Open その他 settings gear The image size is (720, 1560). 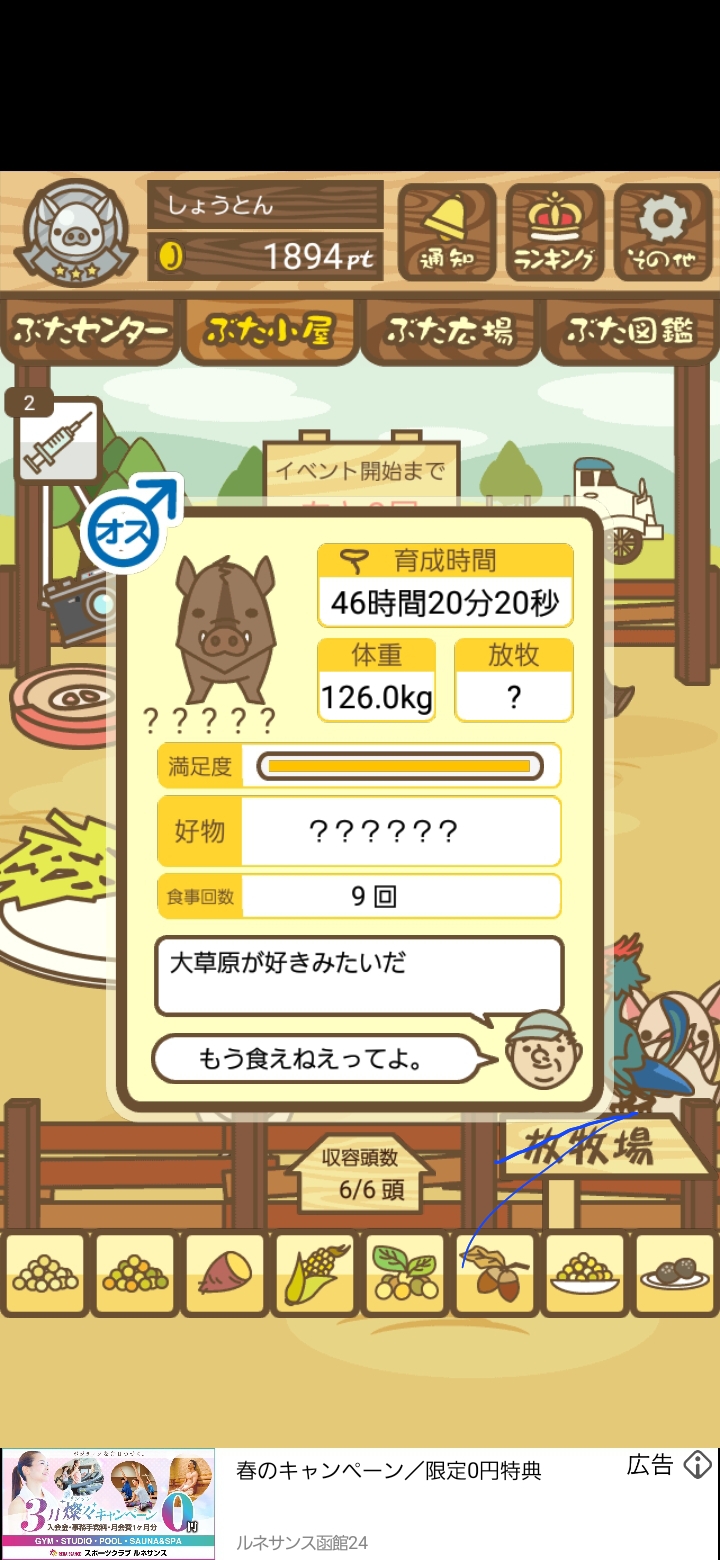[x=662, y=233]
